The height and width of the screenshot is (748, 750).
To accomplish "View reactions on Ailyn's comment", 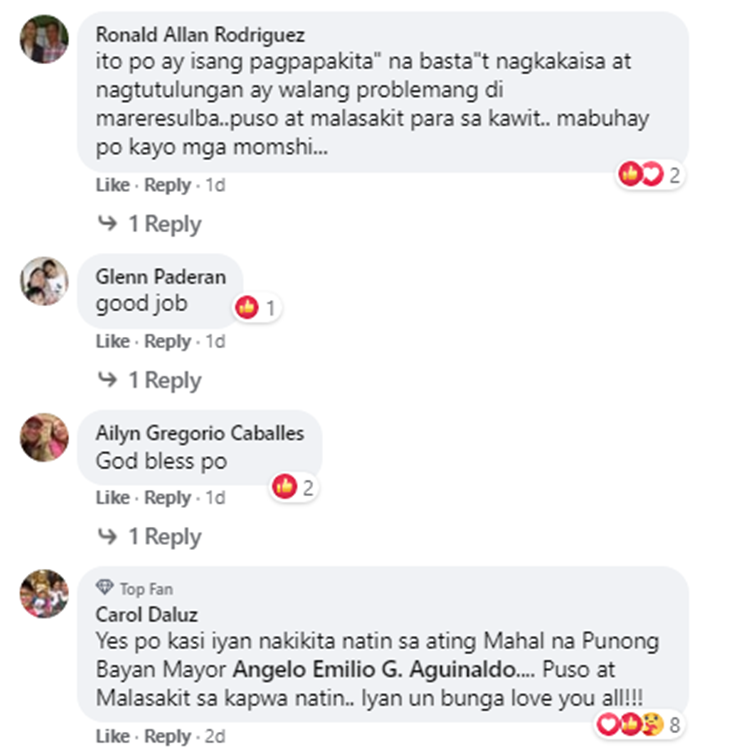I will [x=295, y=487].
